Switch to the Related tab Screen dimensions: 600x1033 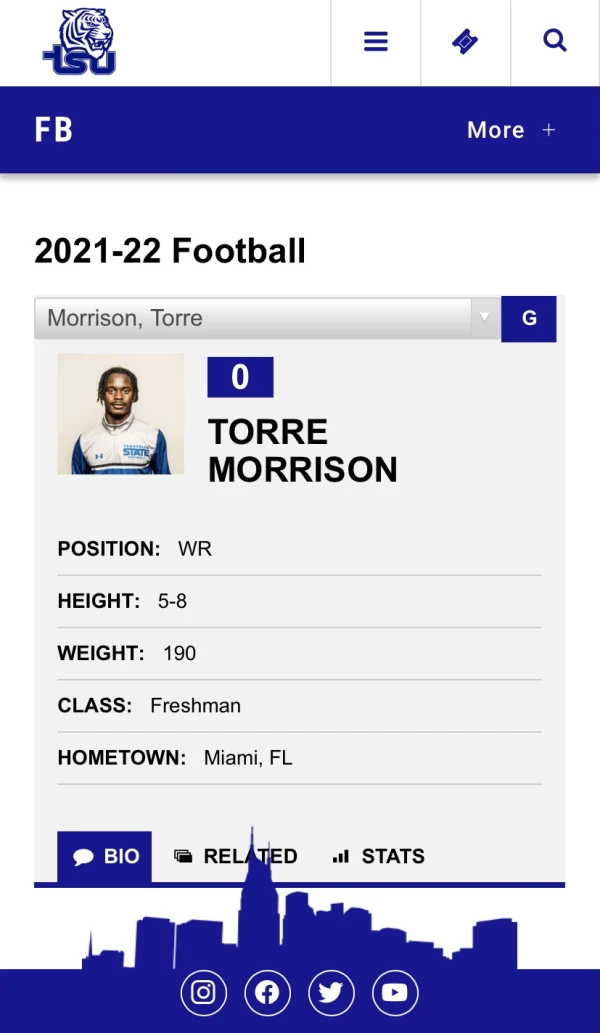(x=236, y=856)
